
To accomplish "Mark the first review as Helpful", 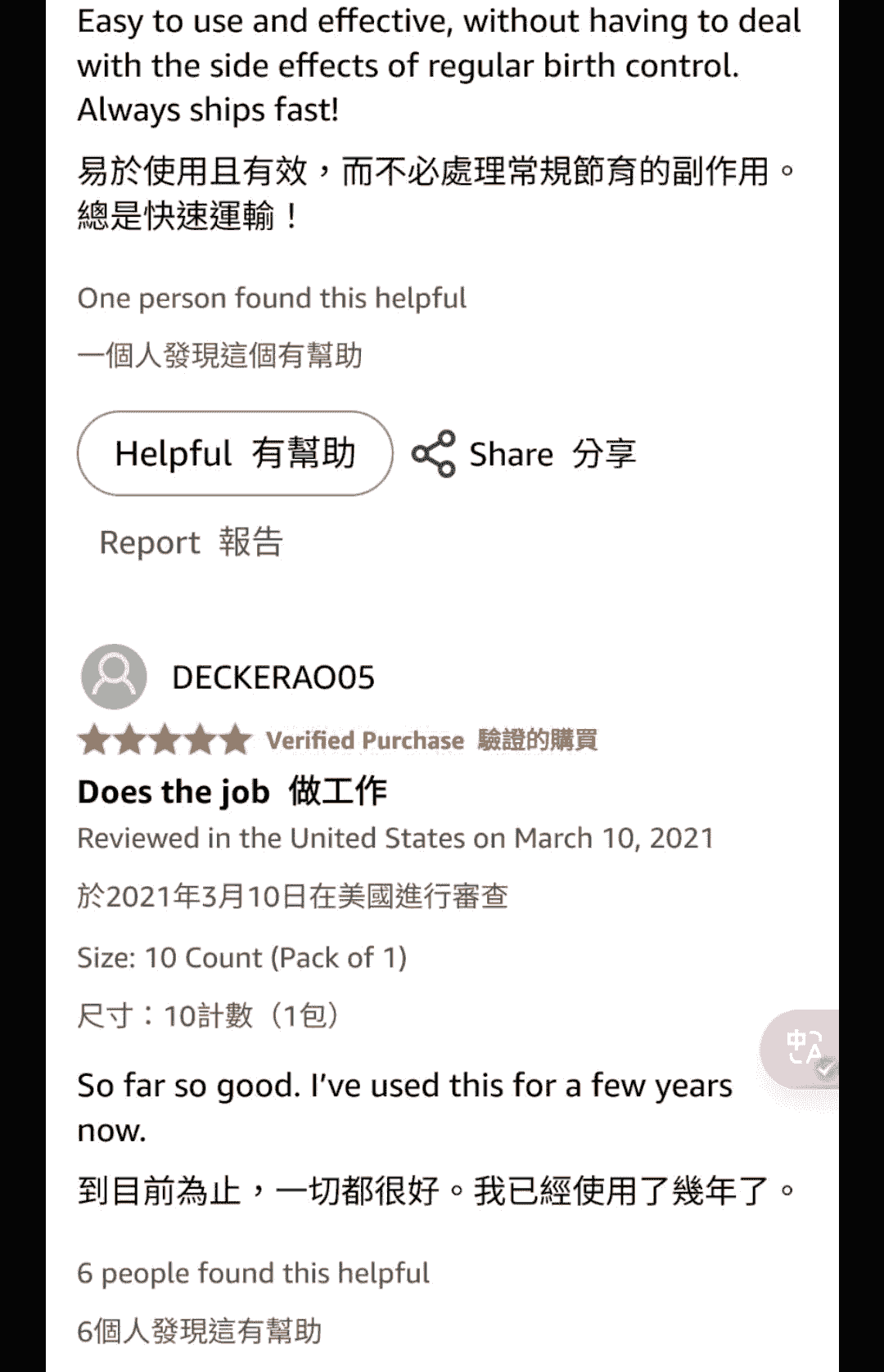I will tap(235, 453).
